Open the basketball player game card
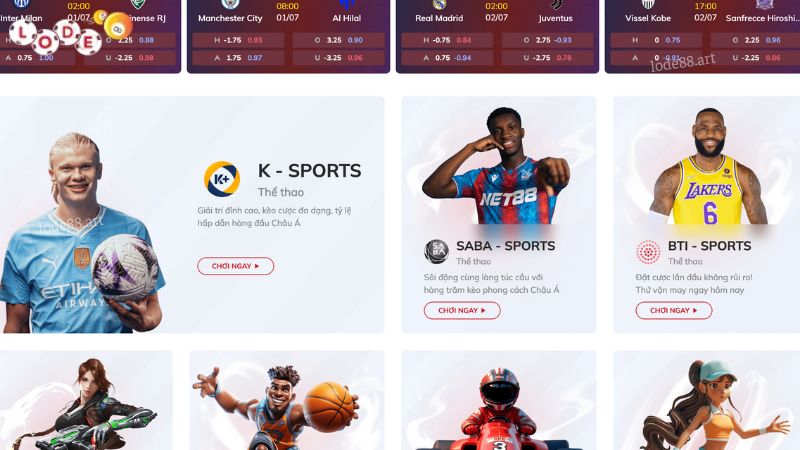Viewport: 800px width, 450px height. tap(287, 400)
